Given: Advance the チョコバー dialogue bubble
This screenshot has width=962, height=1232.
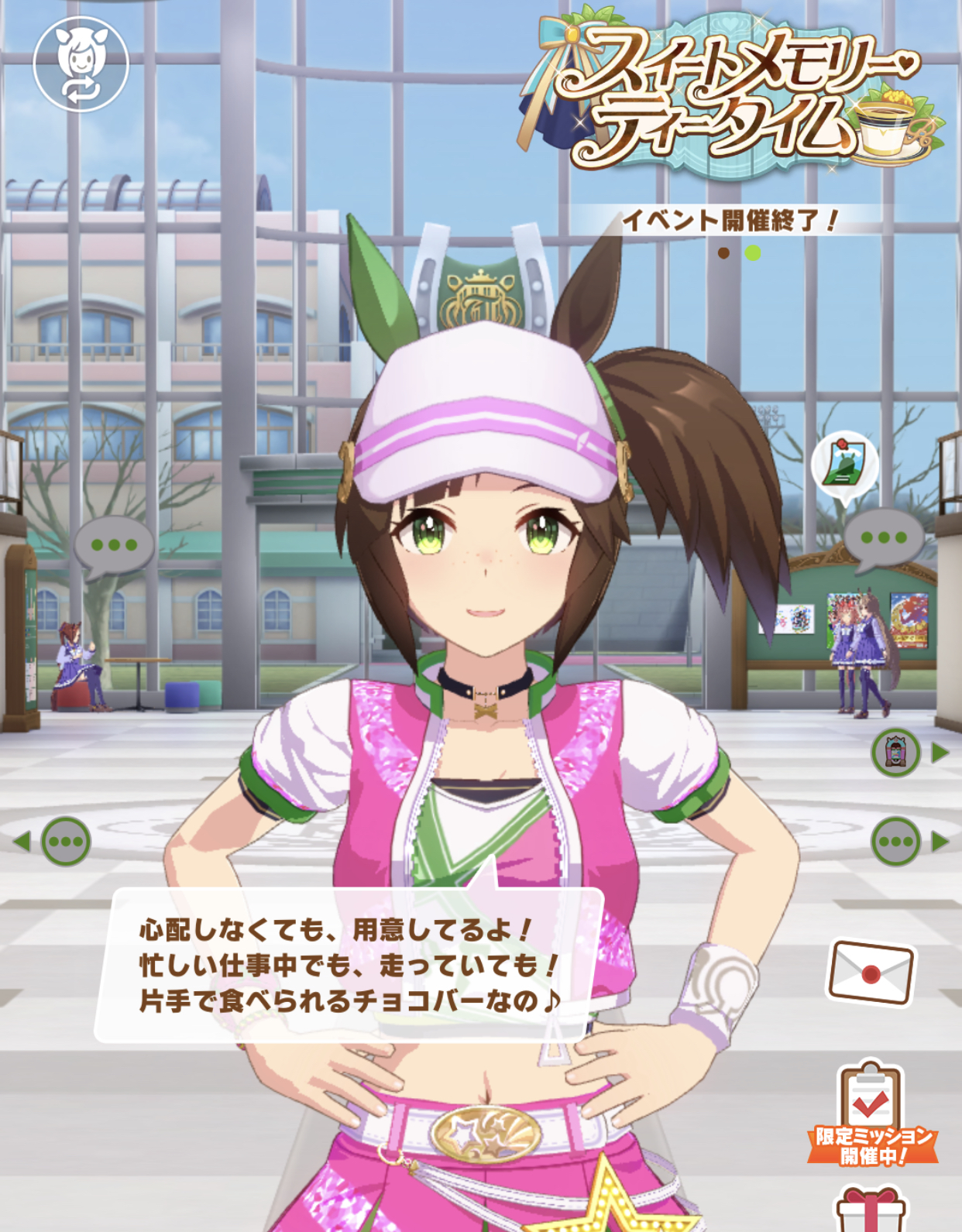Looking at the screenshot, I should tap(349, 965).
